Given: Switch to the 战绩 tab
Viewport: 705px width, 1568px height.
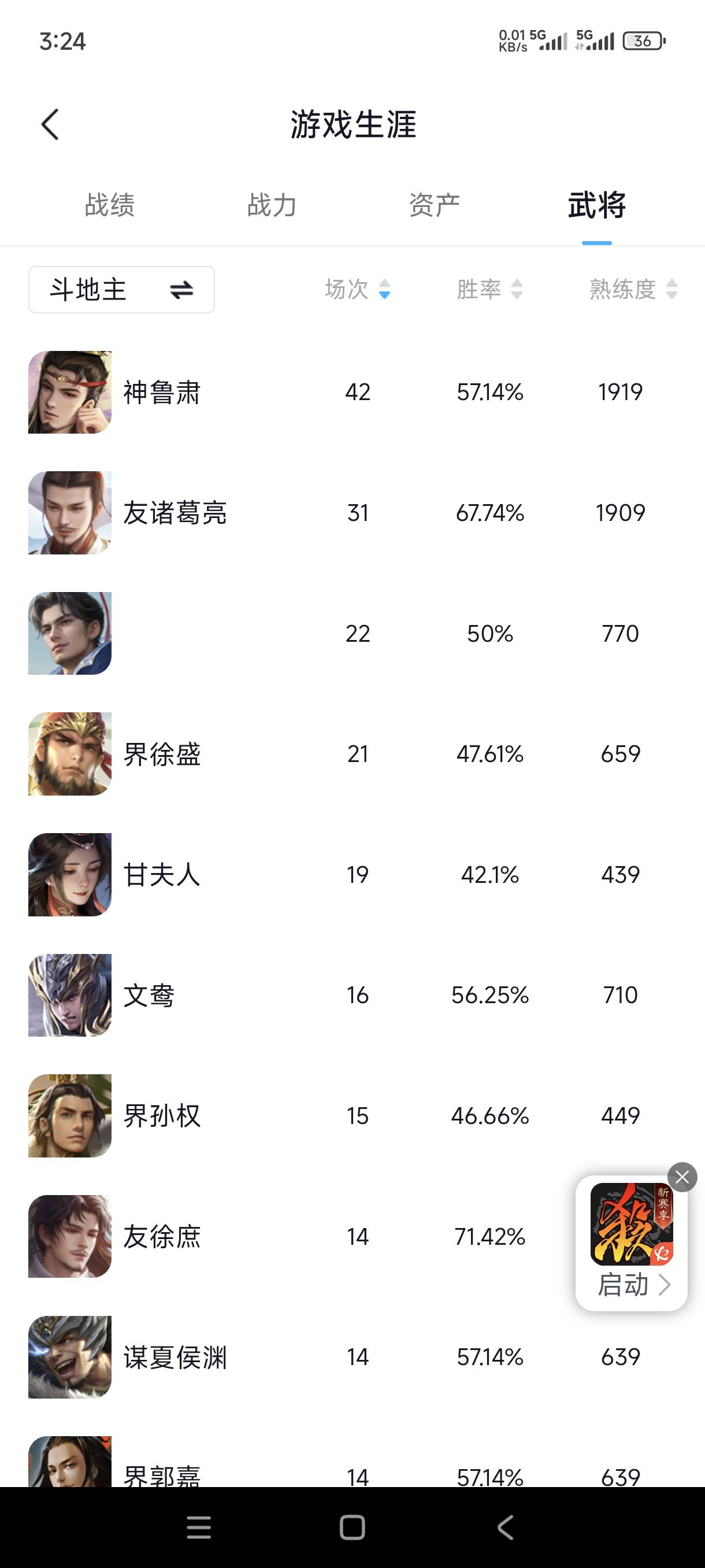Looking at the screenshot, I should point(109,205).
